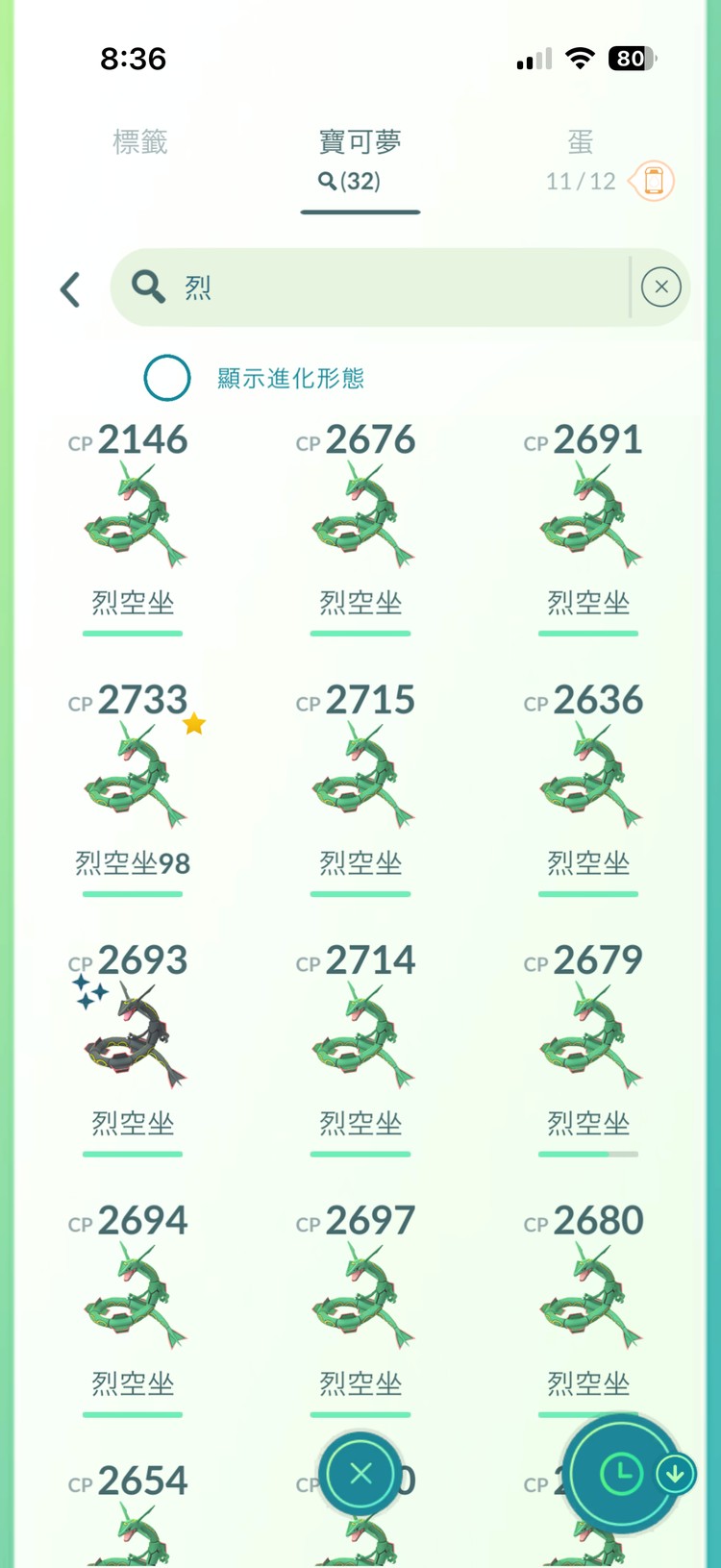Select the 寶可夢 tab
The image size is (721, 1568).
point(360,143)
